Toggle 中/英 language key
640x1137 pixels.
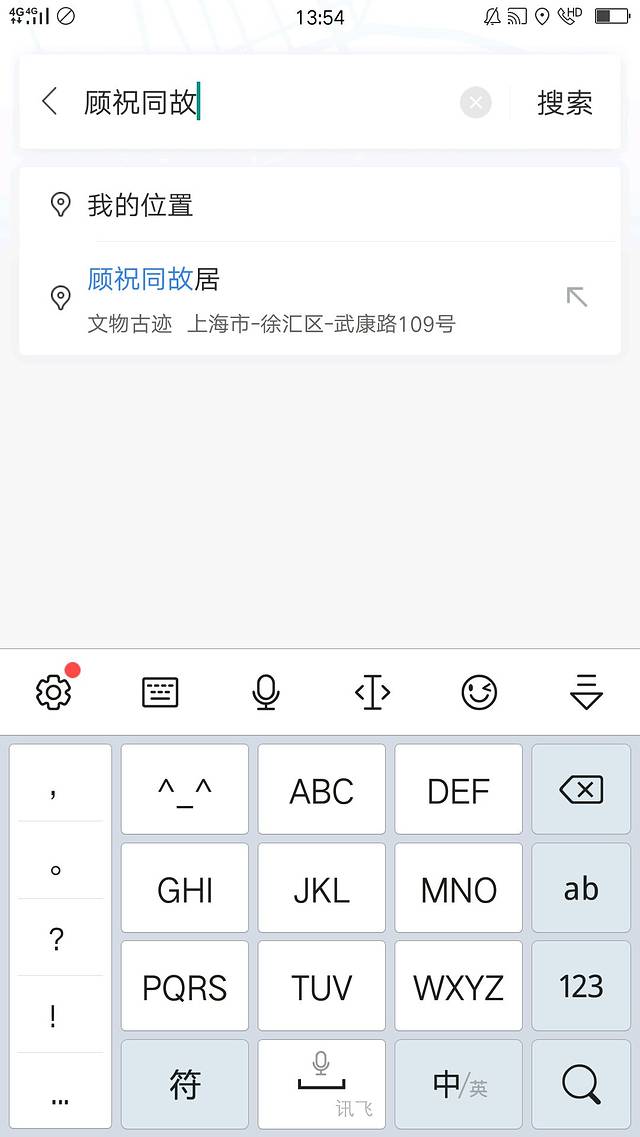pyautogui.click(x=458, y=1084)
